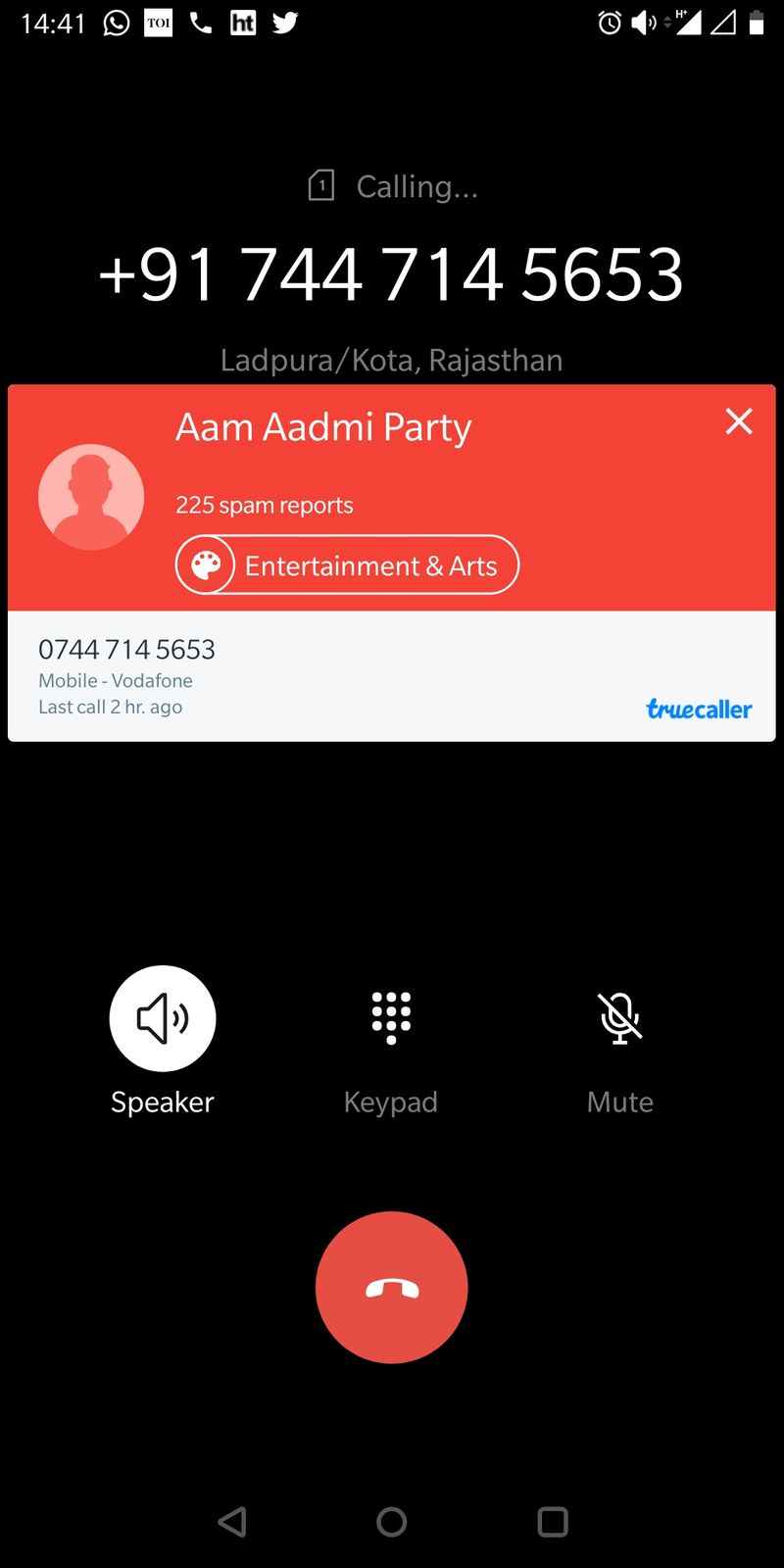Go back using the system back button
The height and width of the screenshot is (1568, 784).
tap(232, 1521)
